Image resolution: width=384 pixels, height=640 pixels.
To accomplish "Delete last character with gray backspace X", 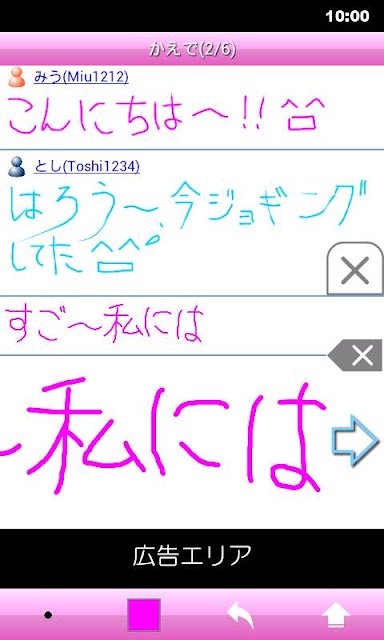I will 355,356.
